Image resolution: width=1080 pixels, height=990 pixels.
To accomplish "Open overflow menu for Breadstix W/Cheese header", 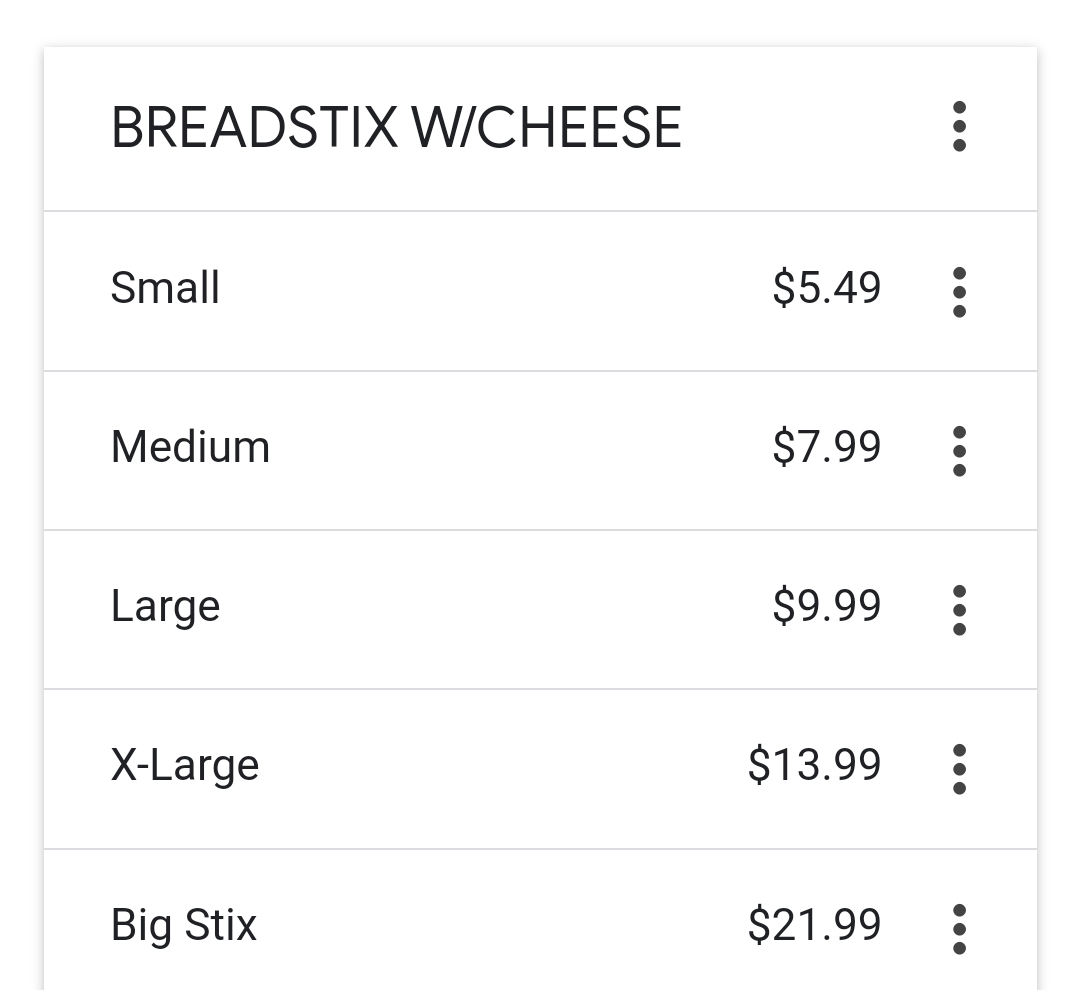I will coord(959,127).
